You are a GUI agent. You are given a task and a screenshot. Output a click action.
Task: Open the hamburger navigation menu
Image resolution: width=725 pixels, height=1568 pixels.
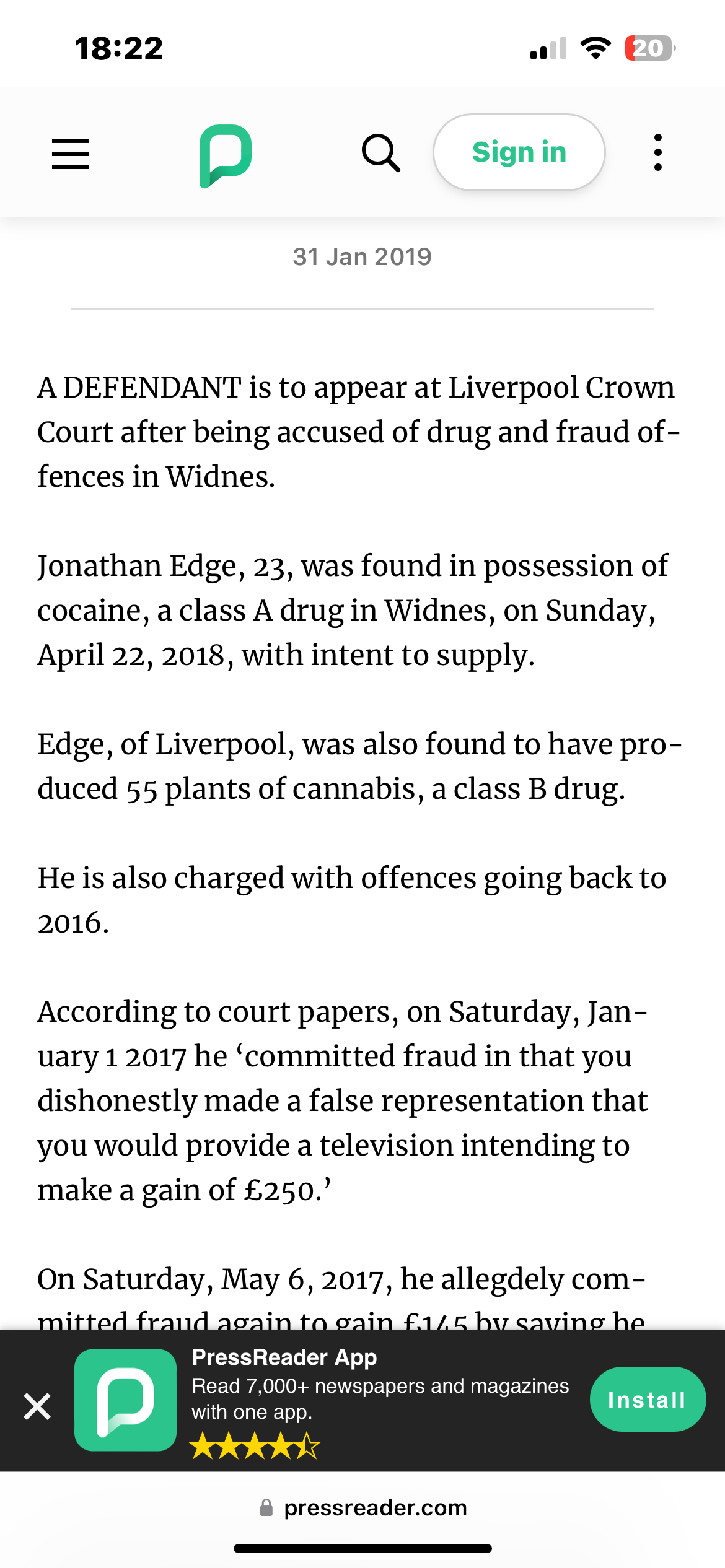[x=71, y=154]
